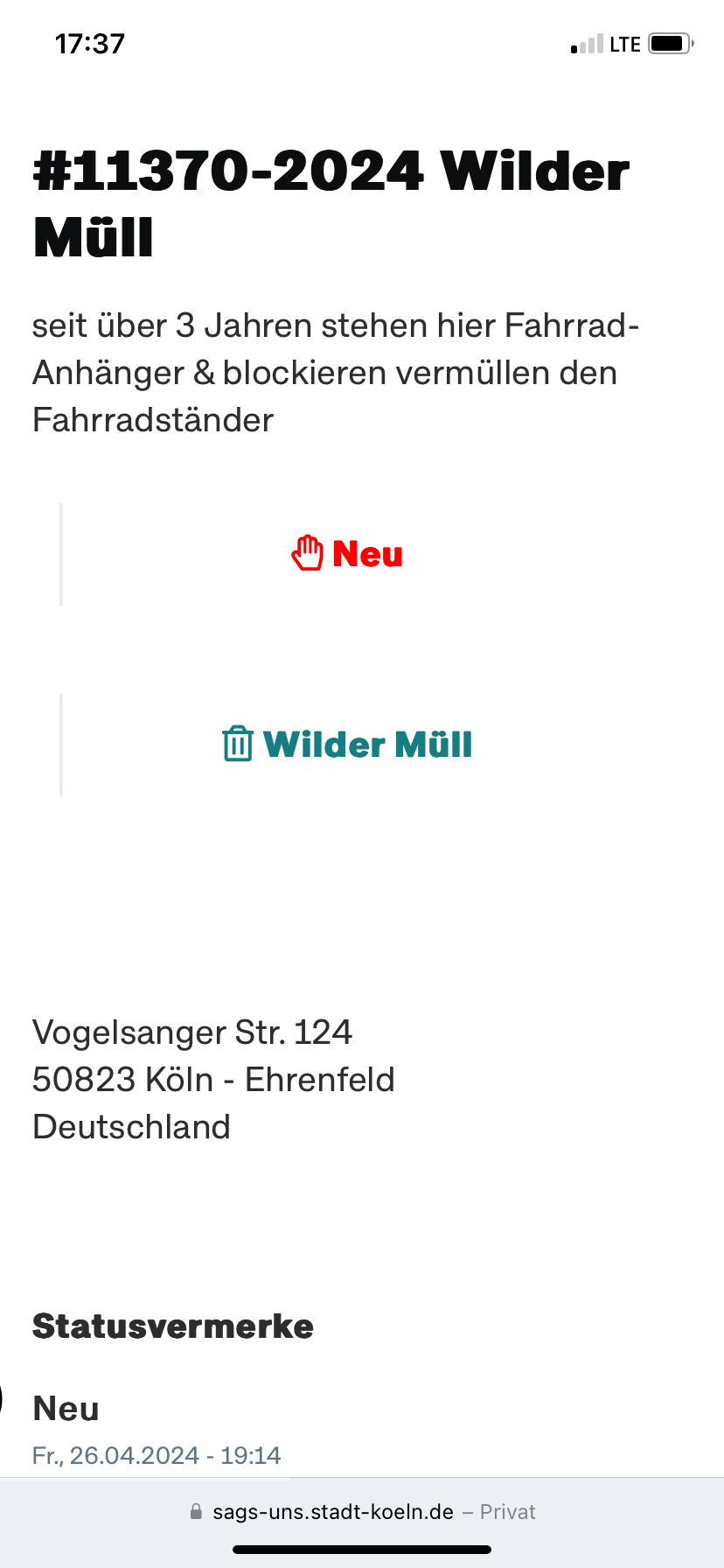Screen dimensions: 724x1568
Task: Click the Statusvermerke section heading
Action: pos(172,1326)
